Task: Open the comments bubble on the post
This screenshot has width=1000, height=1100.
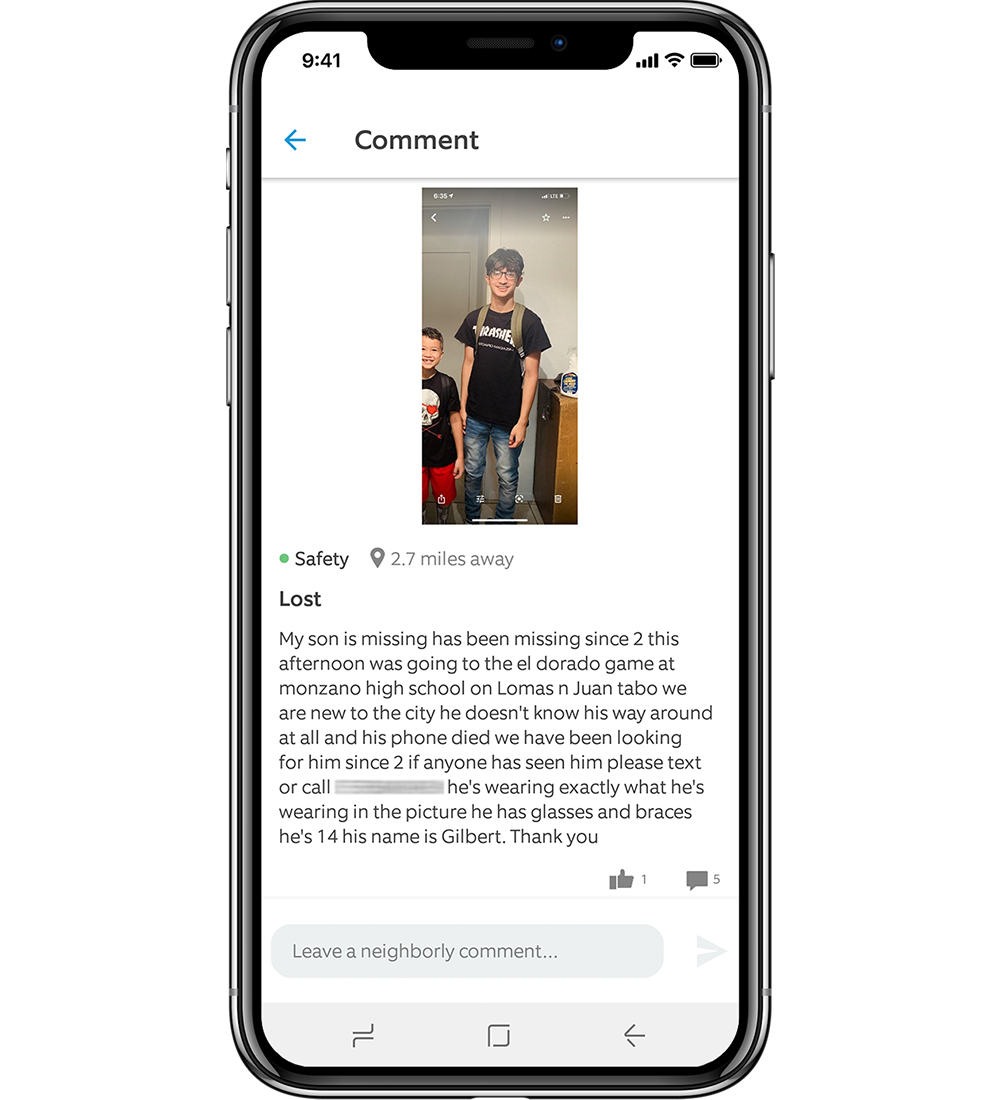Action: coord(697,880)
